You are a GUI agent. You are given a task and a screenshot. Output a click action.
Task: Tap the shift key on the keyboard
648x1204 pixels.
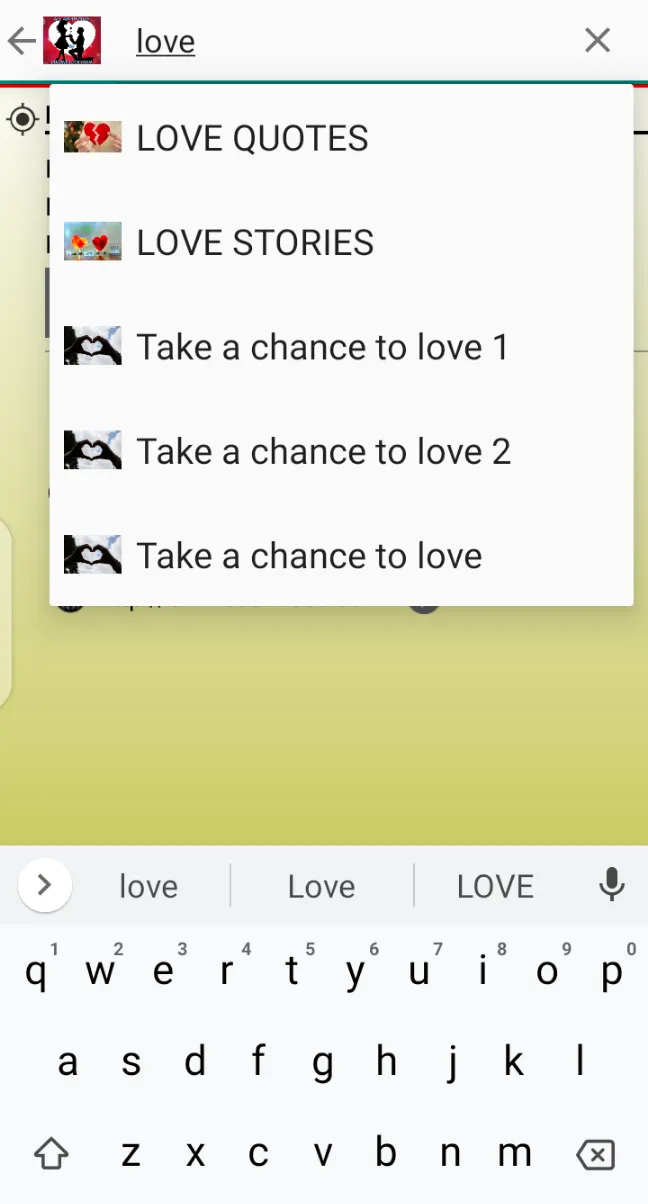coord(51,1155)
